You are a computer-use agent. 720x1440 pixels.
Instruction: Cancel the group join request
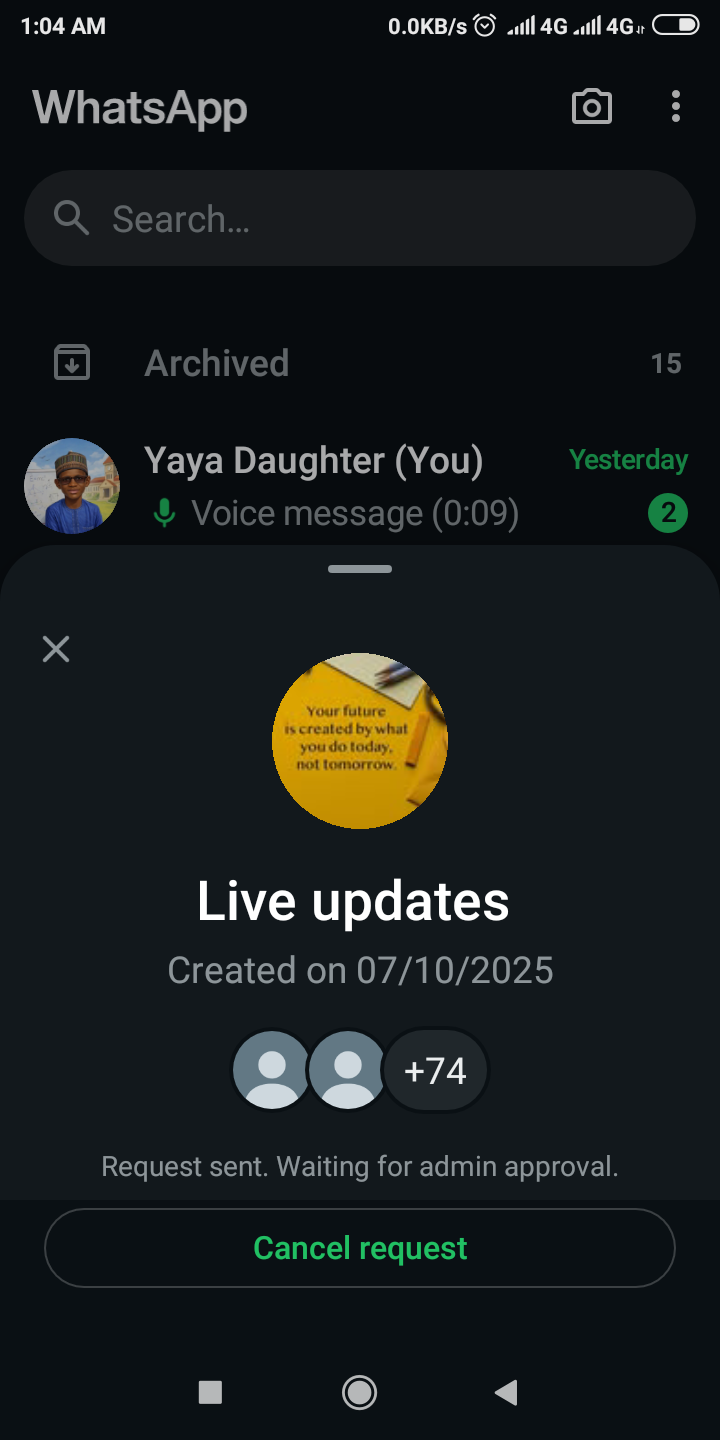tap(360, 1248)
